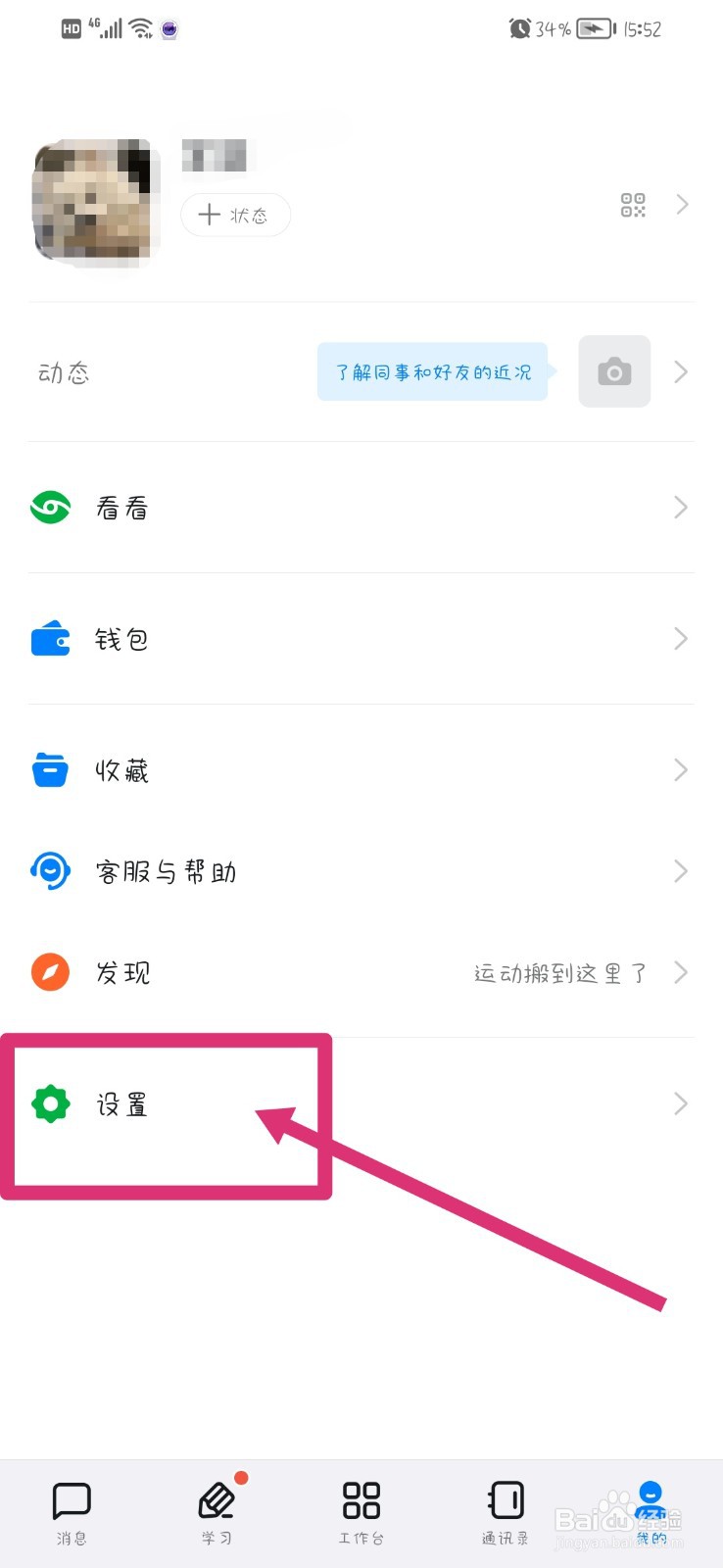The height and width of the screenshot is (1568, 723).
Task: Expand 动态 using its right arrow
Action: point(682,371)
